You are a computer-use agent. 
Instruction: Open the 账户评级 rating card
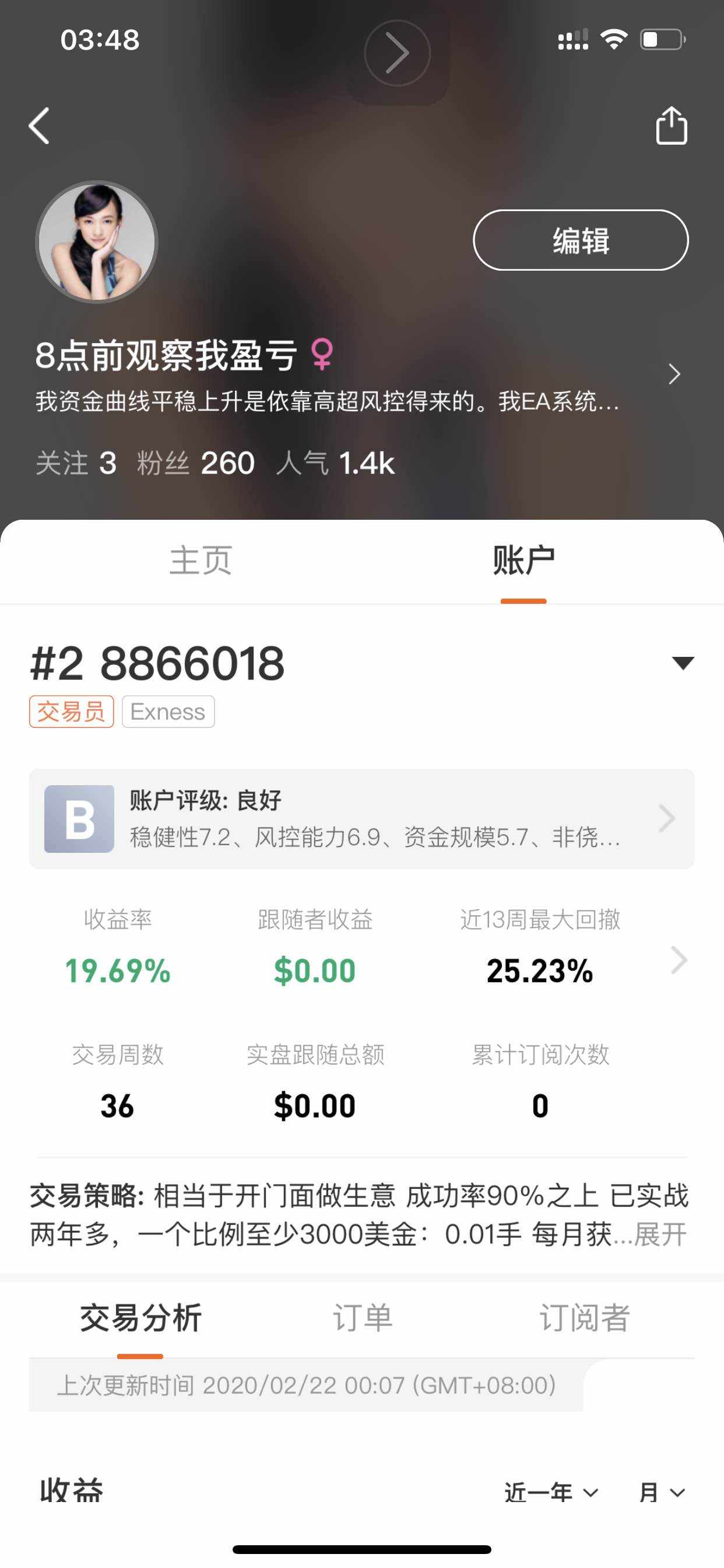(362, 818)
